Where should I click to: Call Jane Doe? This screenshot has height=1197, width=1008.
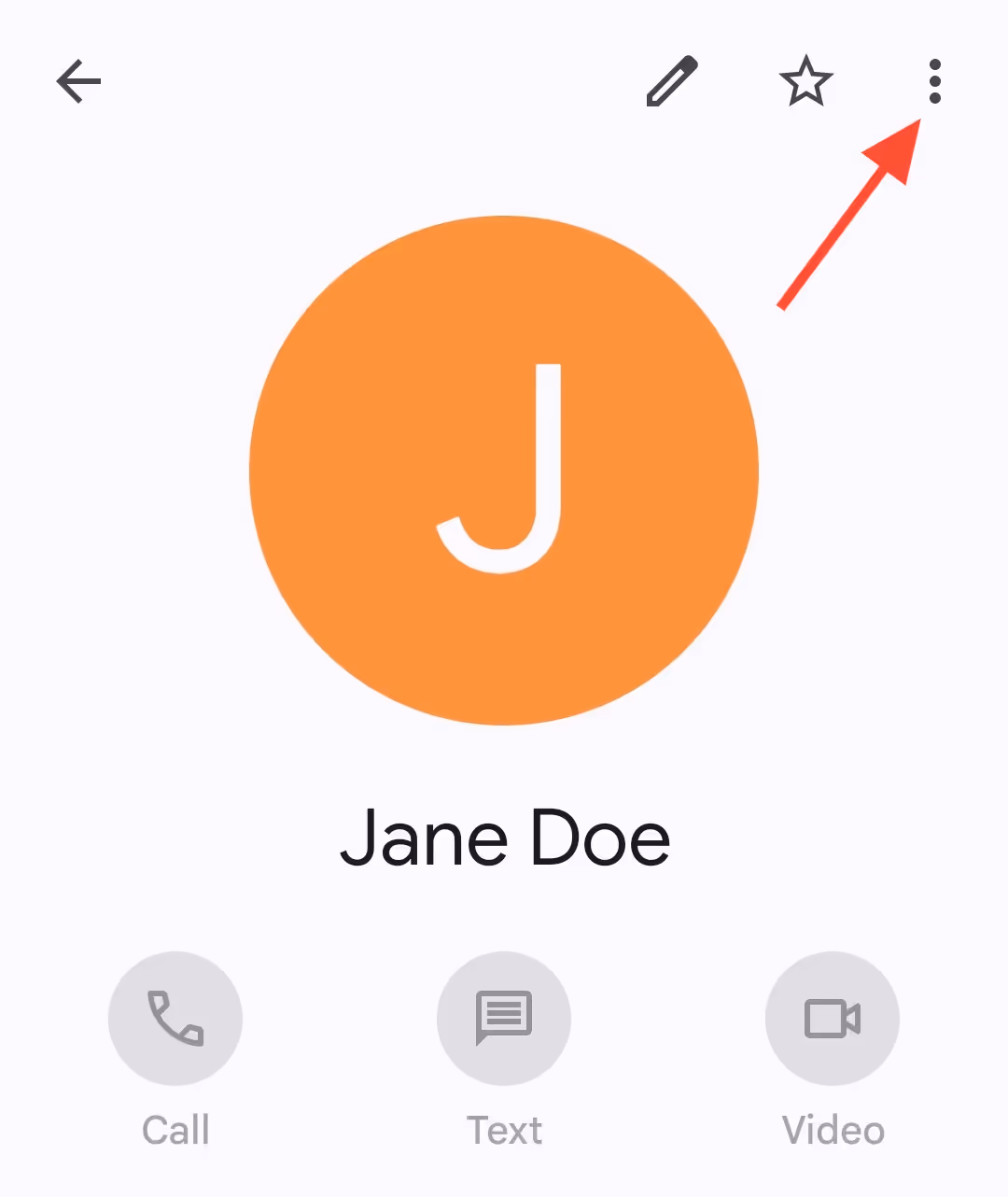tap(175, 1018)
